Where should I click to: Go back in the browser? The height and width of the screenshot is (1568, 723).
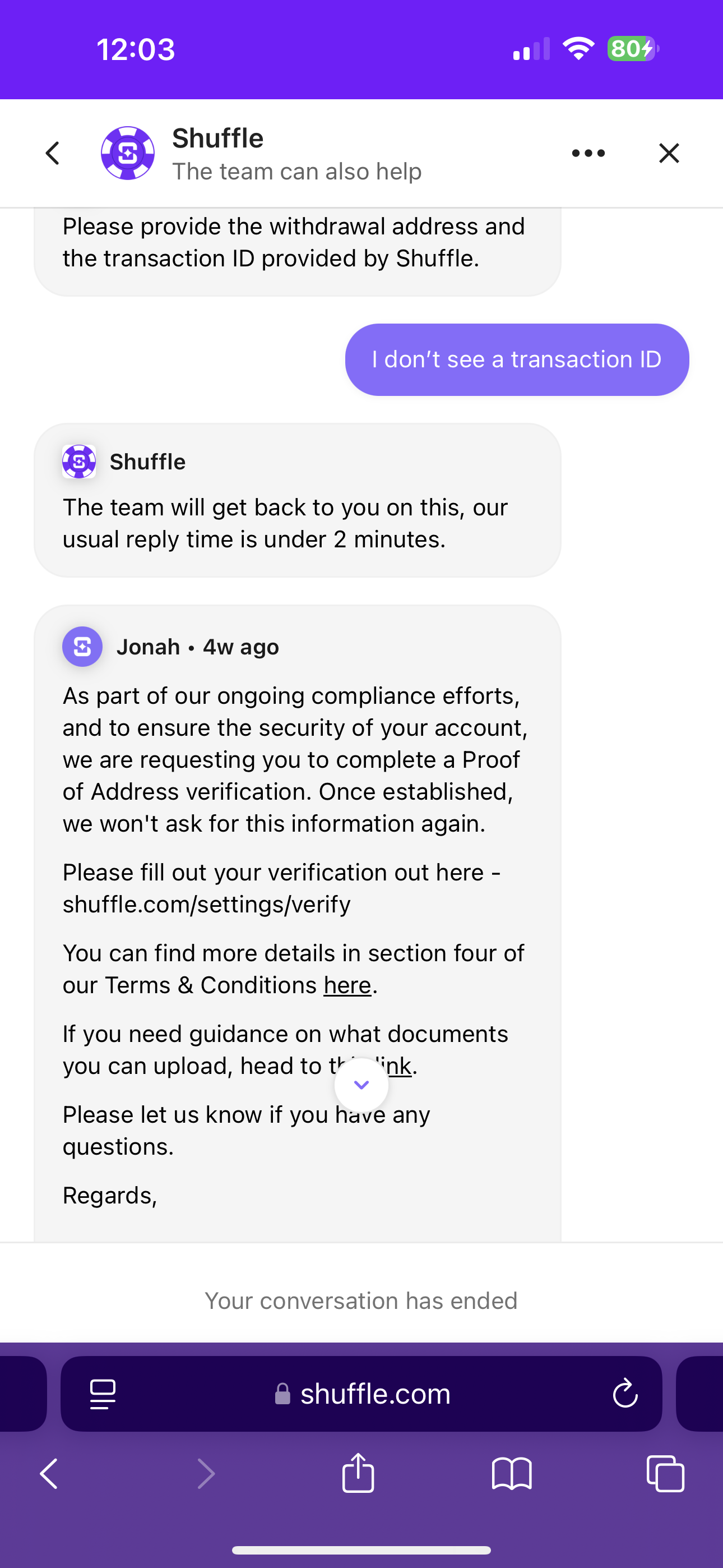tap(49, 1474)
